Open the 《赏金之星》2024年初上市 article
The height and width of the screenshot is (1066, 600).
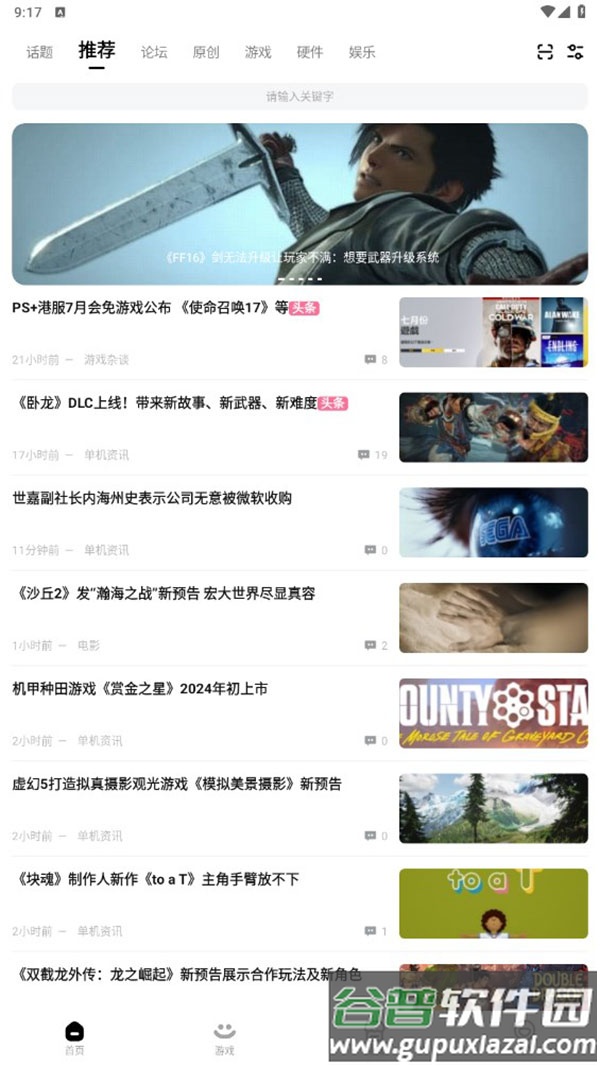140,688
